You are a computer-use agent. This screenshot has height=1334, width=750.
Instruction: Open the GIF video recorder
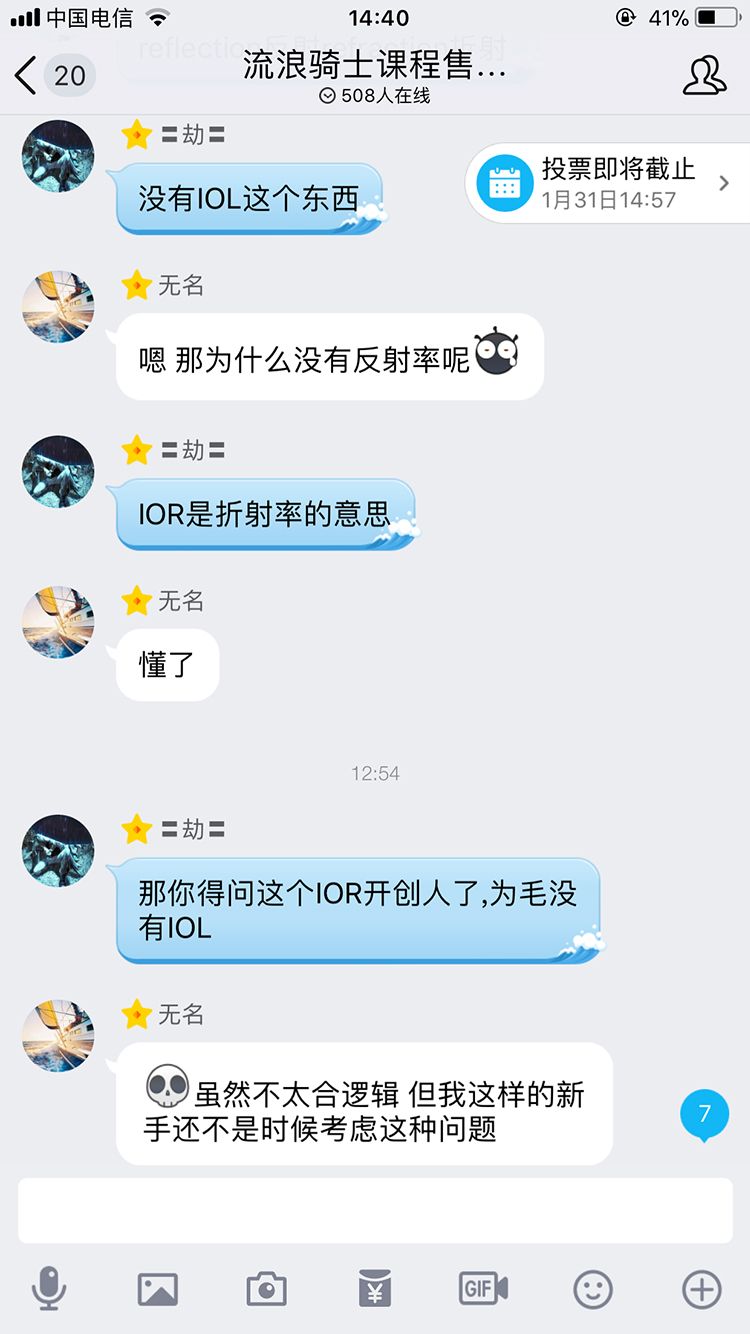click(483, 1288)
